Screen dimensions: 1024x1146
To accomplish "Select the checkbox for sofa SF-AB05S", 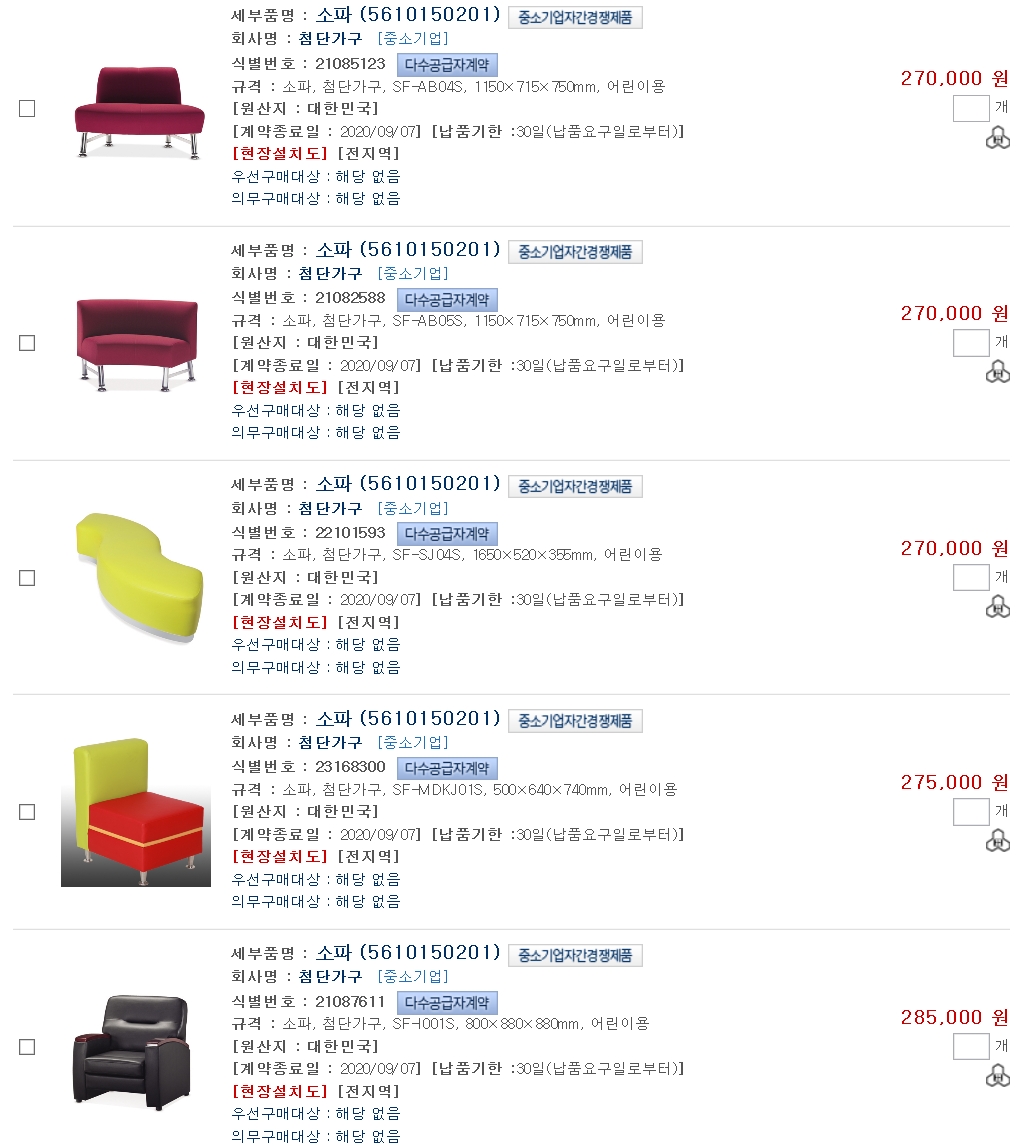I will coord(27,343).
